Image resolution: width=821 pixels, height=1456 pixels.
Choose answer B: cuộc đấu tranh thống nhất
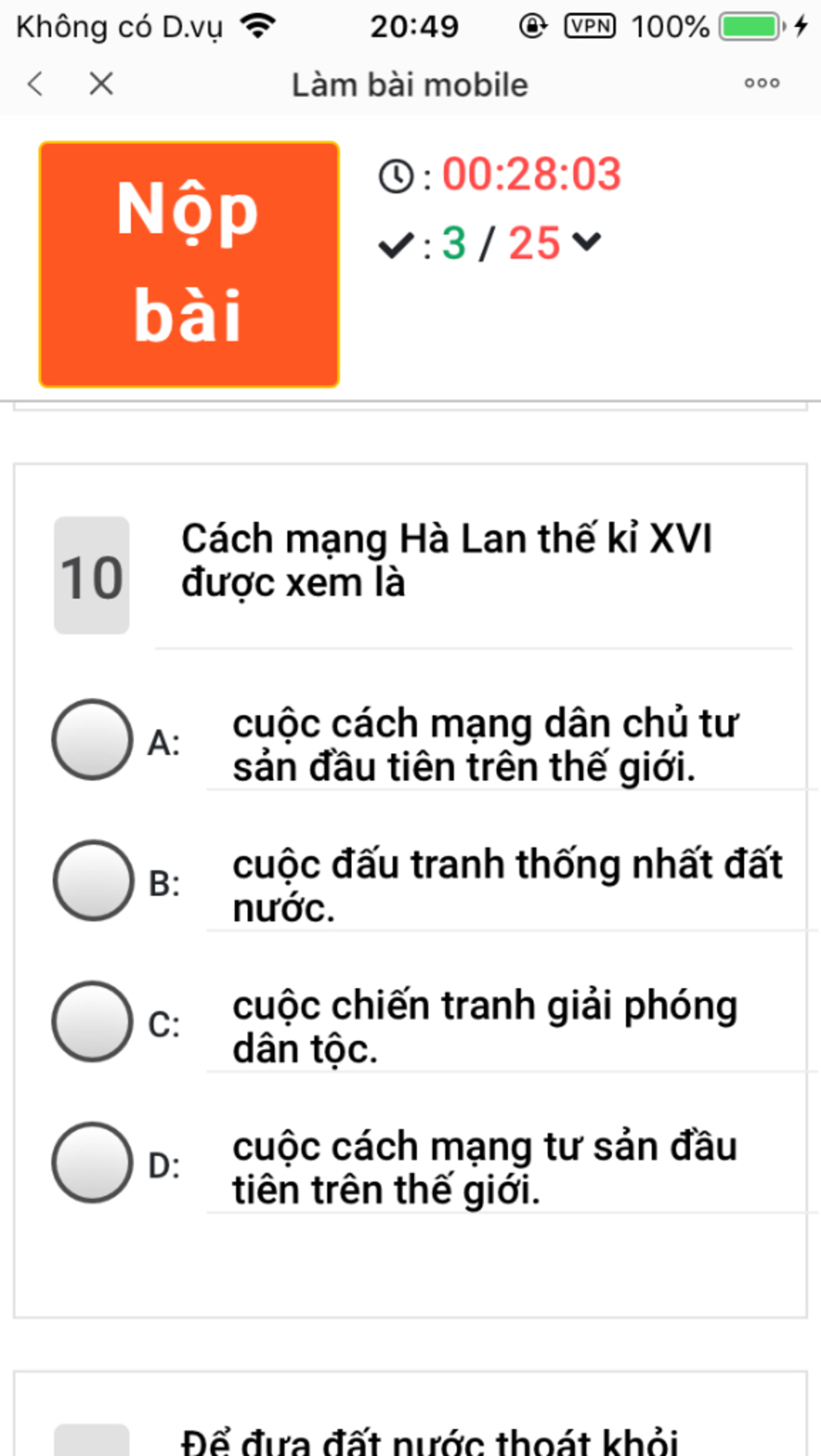tap(92, 881)
